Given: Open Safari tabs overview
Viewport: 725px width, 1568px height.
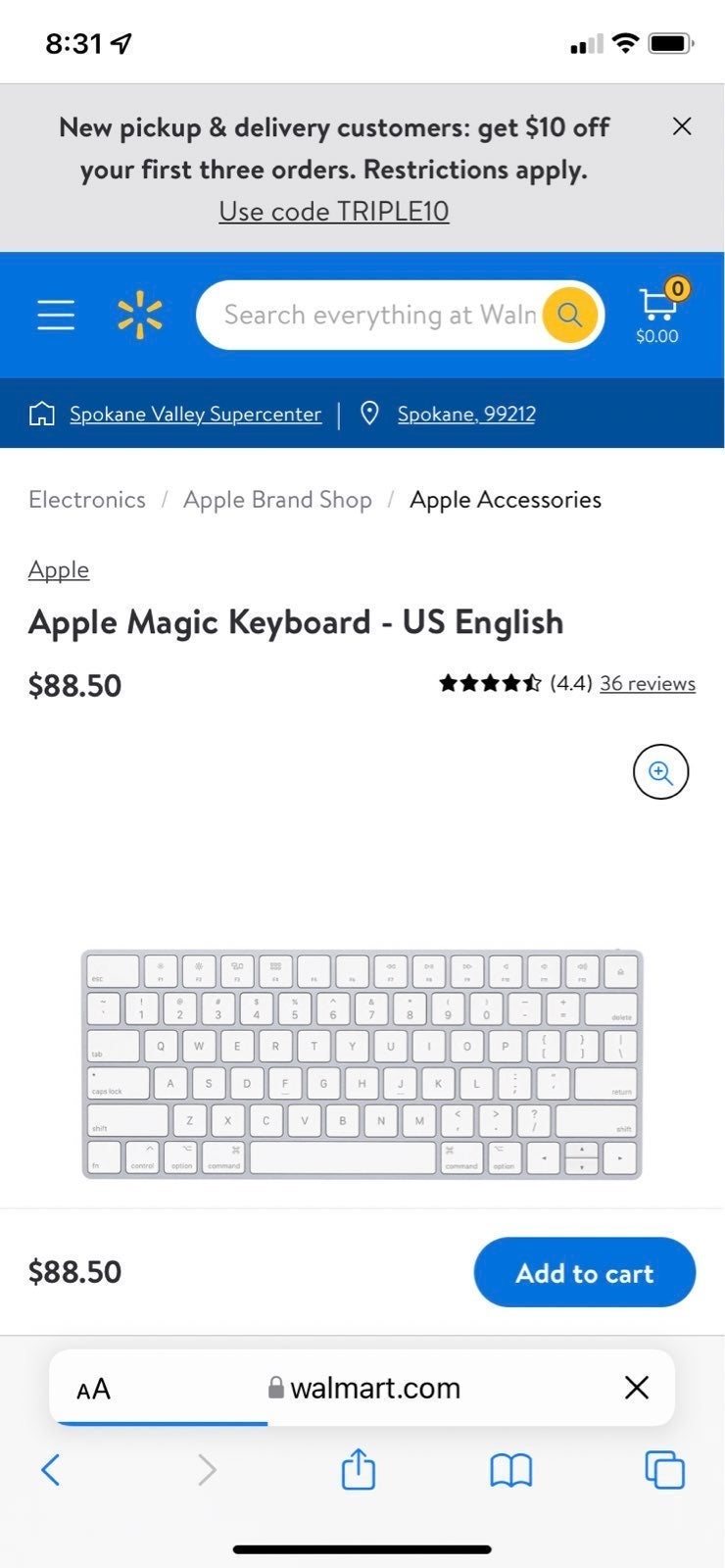Looking at the screenshot, I should click(664, 1469).
